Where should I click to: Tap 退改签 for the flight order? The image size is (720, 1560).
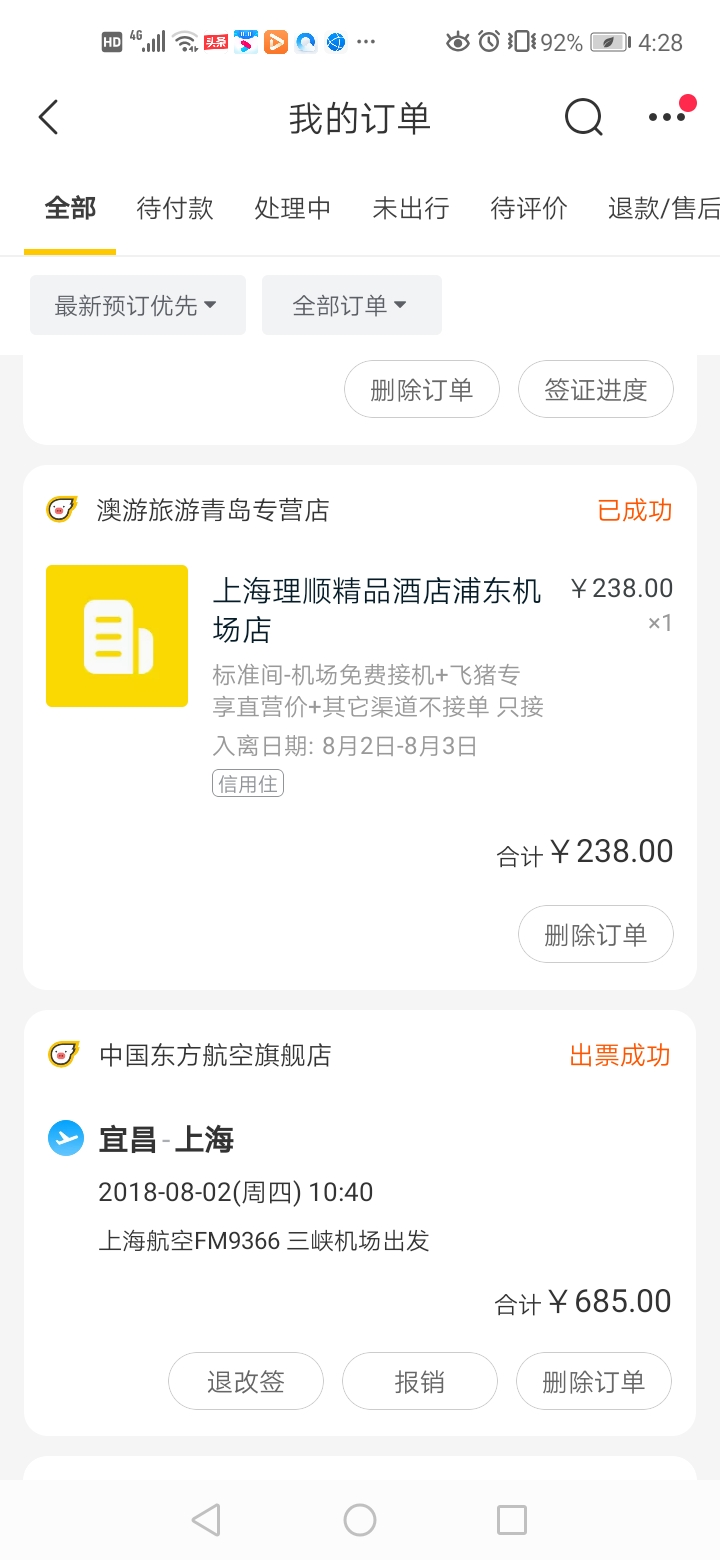245,1382
